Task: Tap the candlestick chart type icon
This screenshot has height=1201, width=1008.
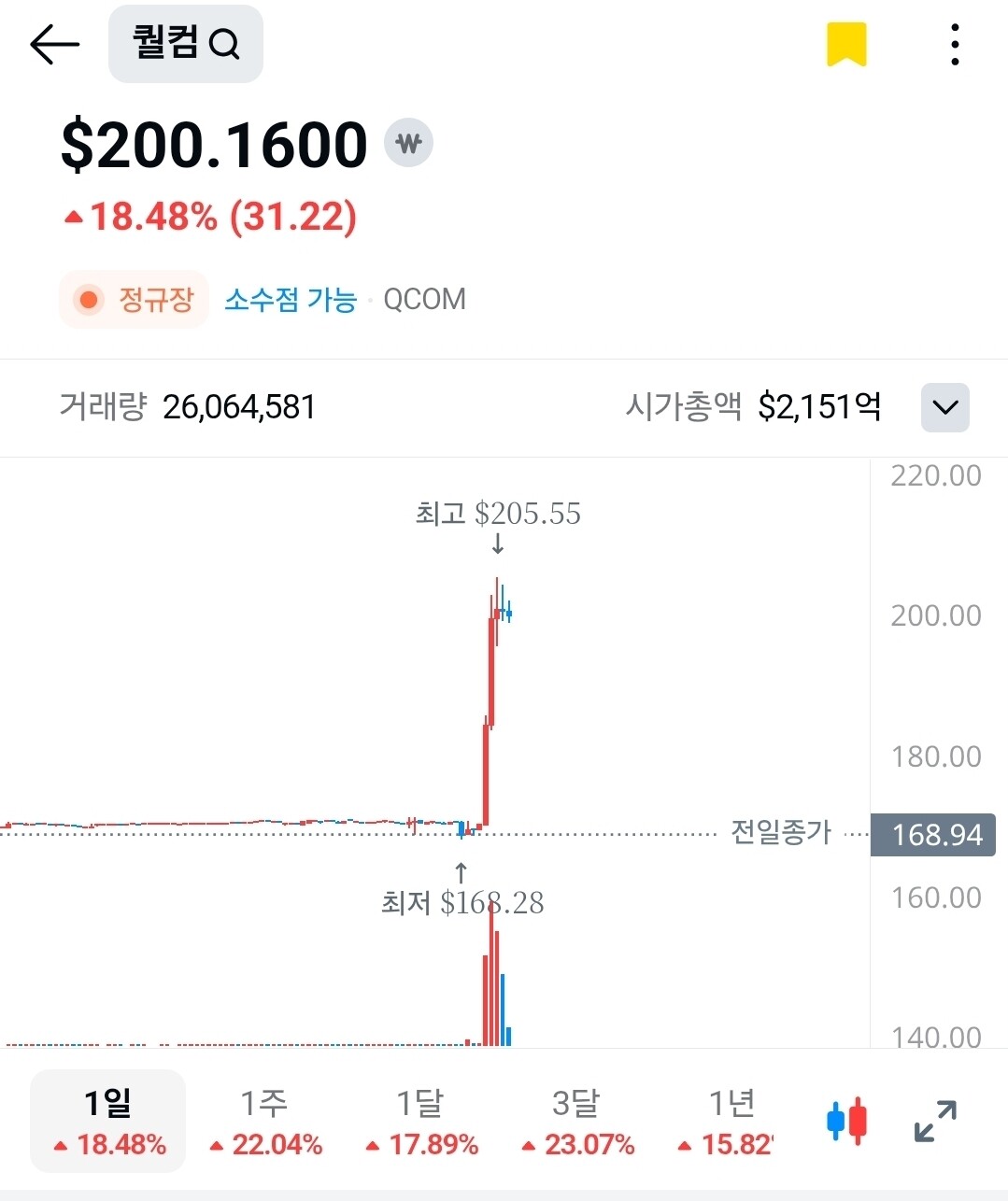Action: click(x=847, y=1121)
